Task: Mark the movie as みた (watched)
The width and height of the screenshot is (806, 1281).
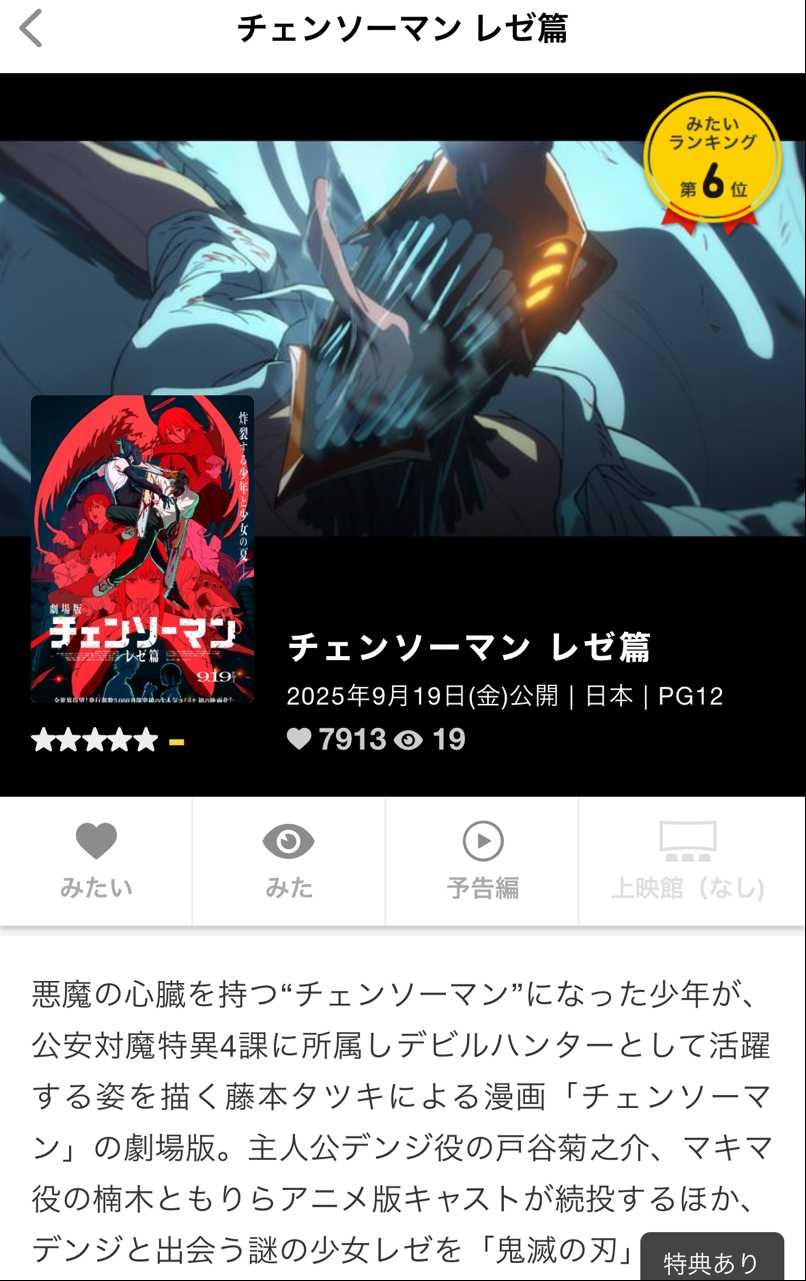Action: 289,861
